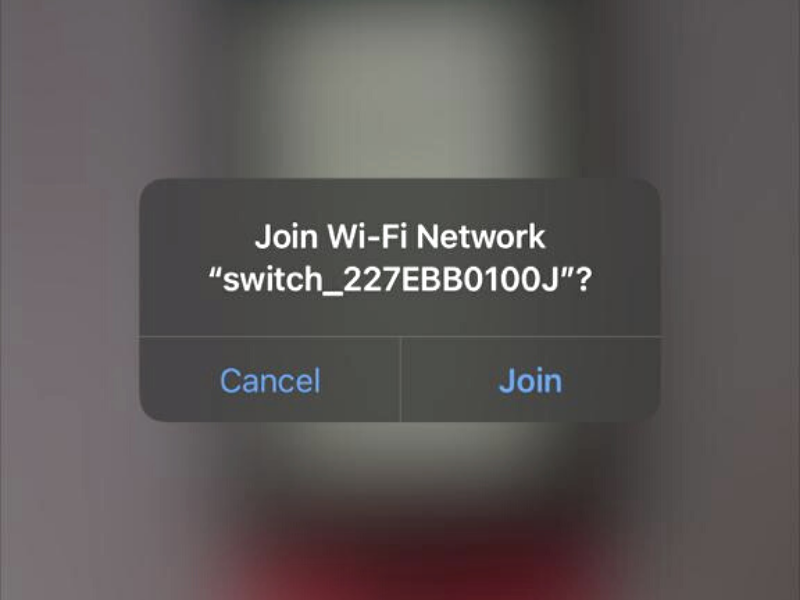This screenshot has width=800, height=600.
Task: Join the switch_227EBB0100J network
Action: tap(530, 380)
